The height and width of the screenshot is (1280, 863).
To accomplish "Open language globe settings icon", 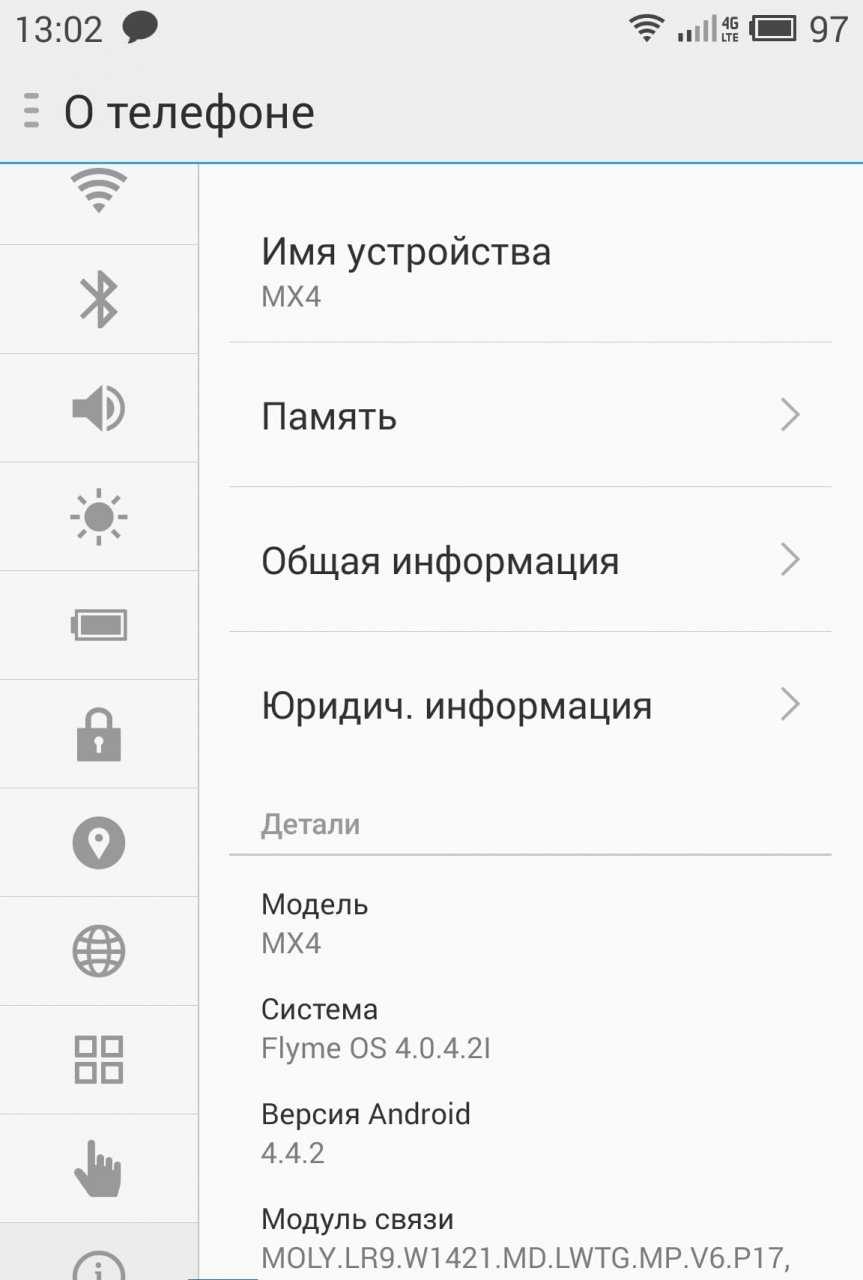I will coord(98,951).
